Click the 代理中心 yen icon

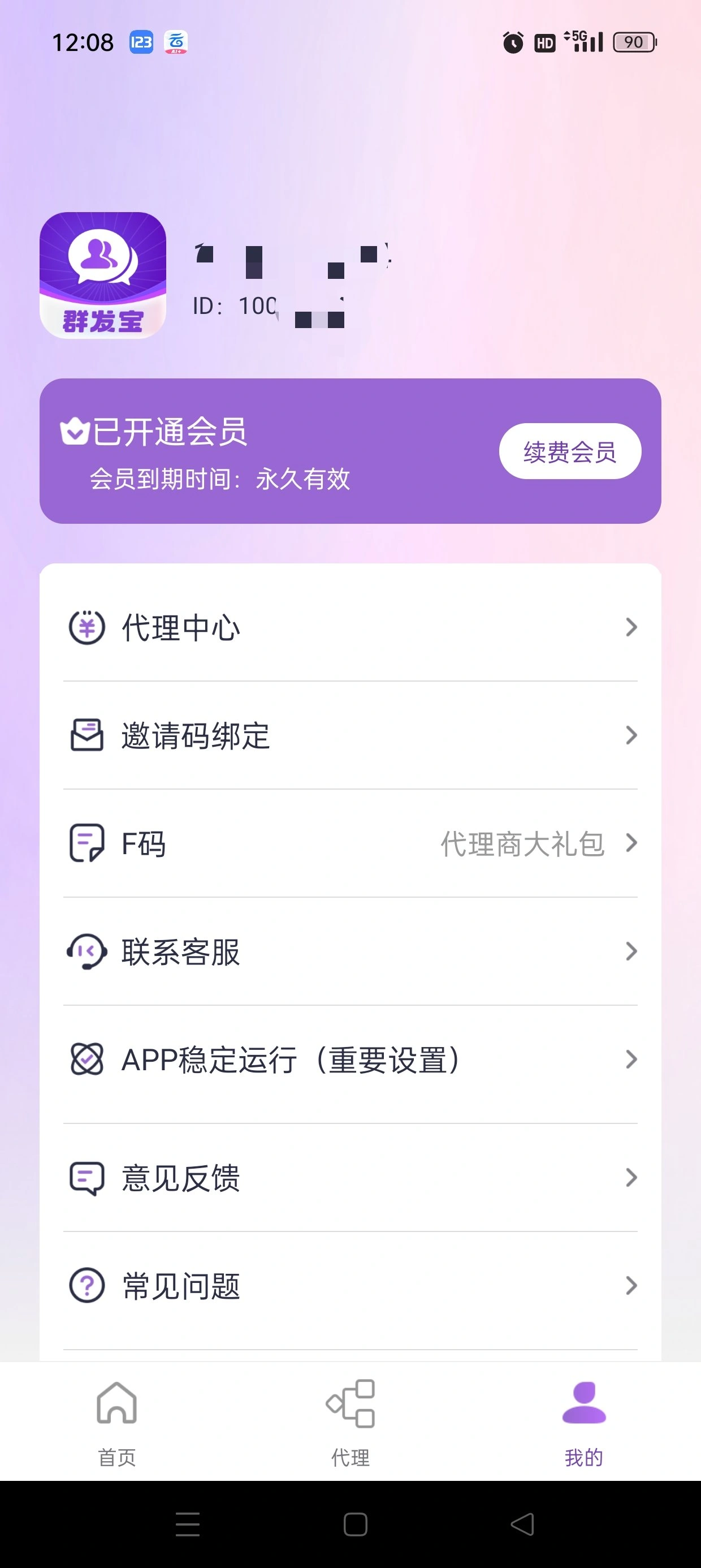(x=87, y=628)
